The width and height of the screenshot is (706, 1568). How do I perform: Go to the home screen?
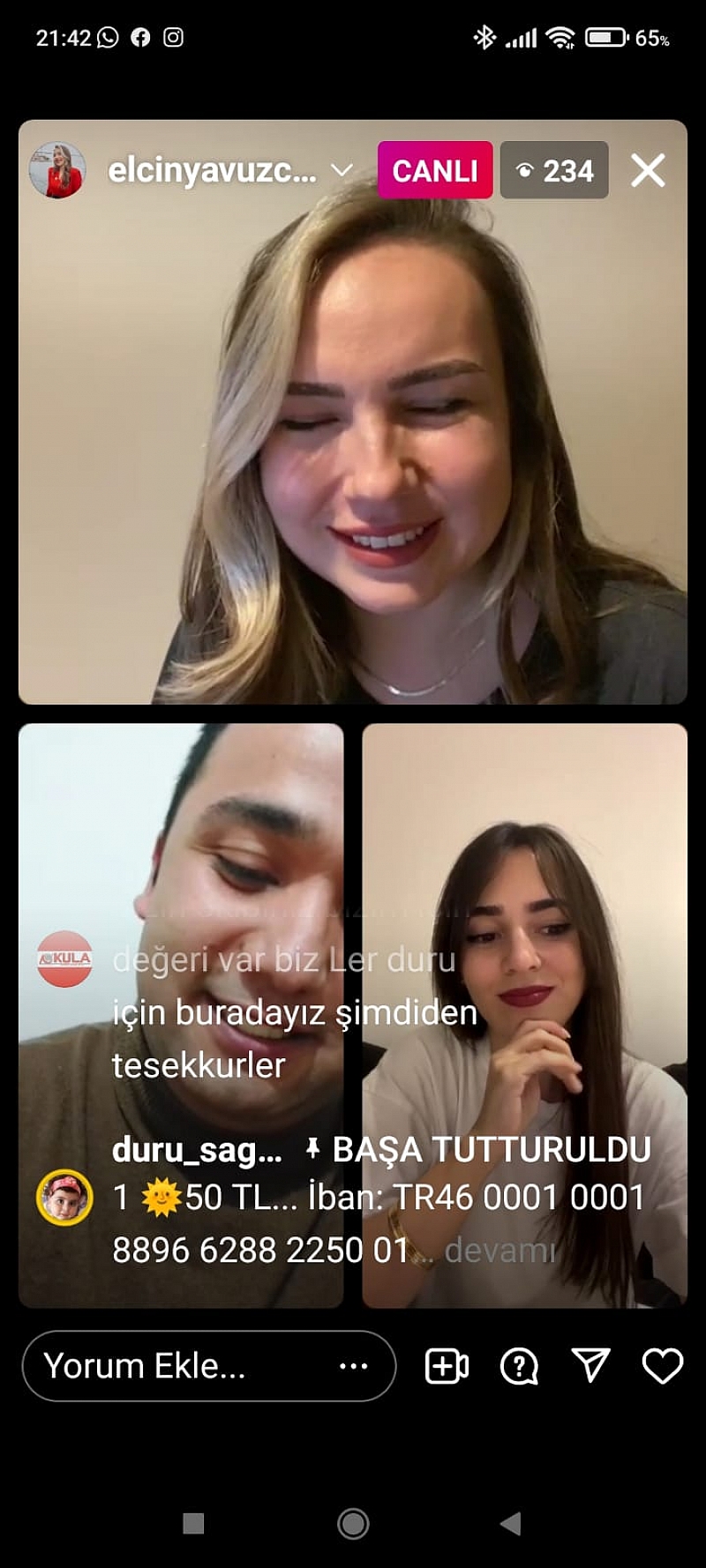[x=353, y=1523]
